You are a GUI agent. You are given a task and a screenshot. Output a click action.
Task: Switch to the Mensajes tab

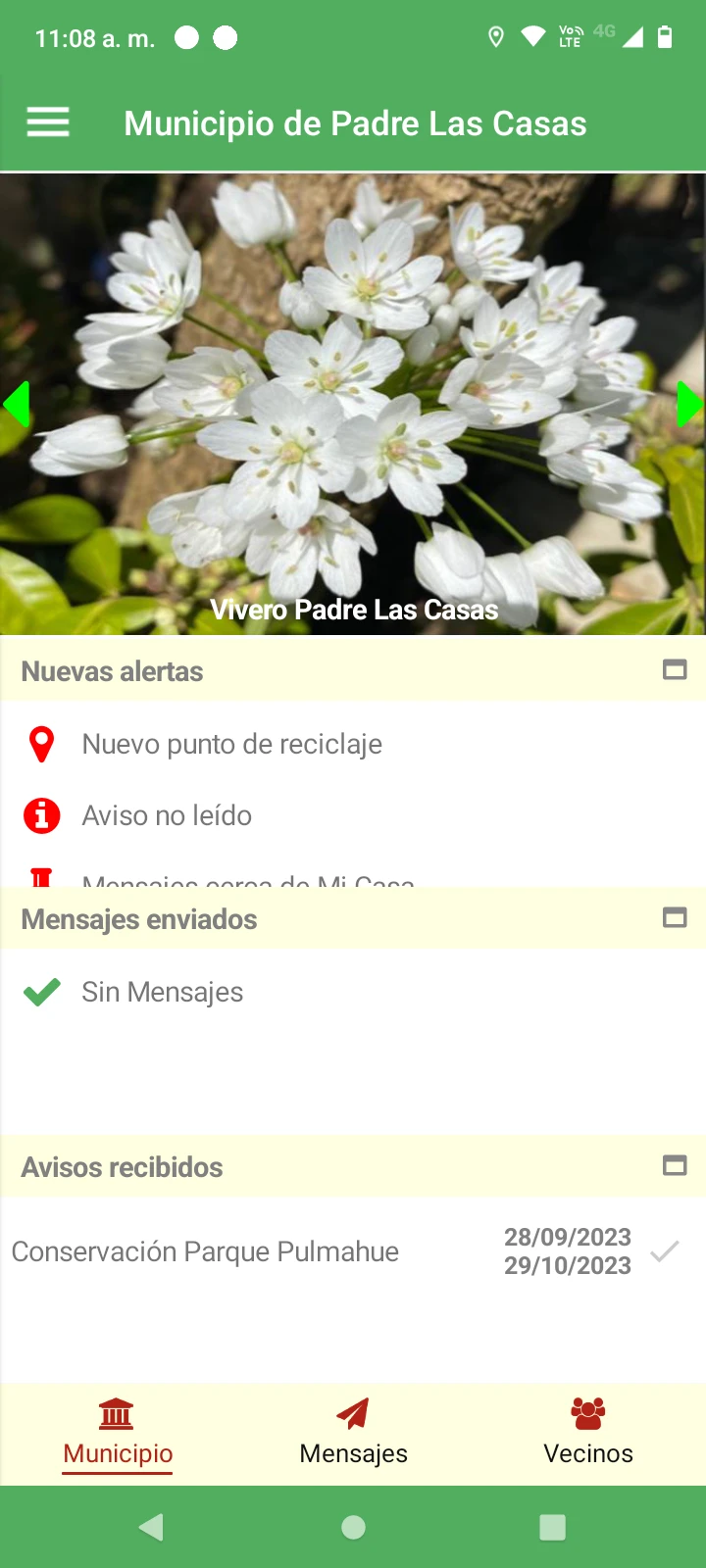click(x=353, y=1433)
